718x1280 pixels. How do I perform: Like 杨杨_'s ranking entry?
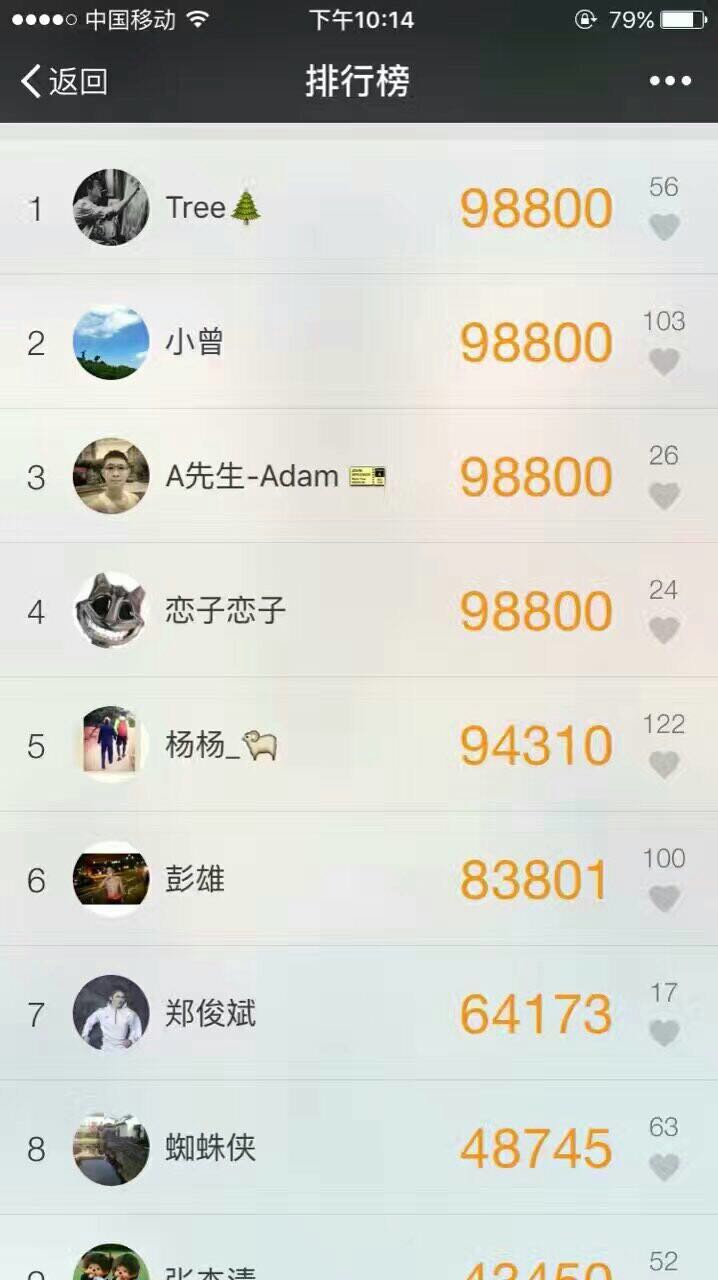[x=664, y=765]
